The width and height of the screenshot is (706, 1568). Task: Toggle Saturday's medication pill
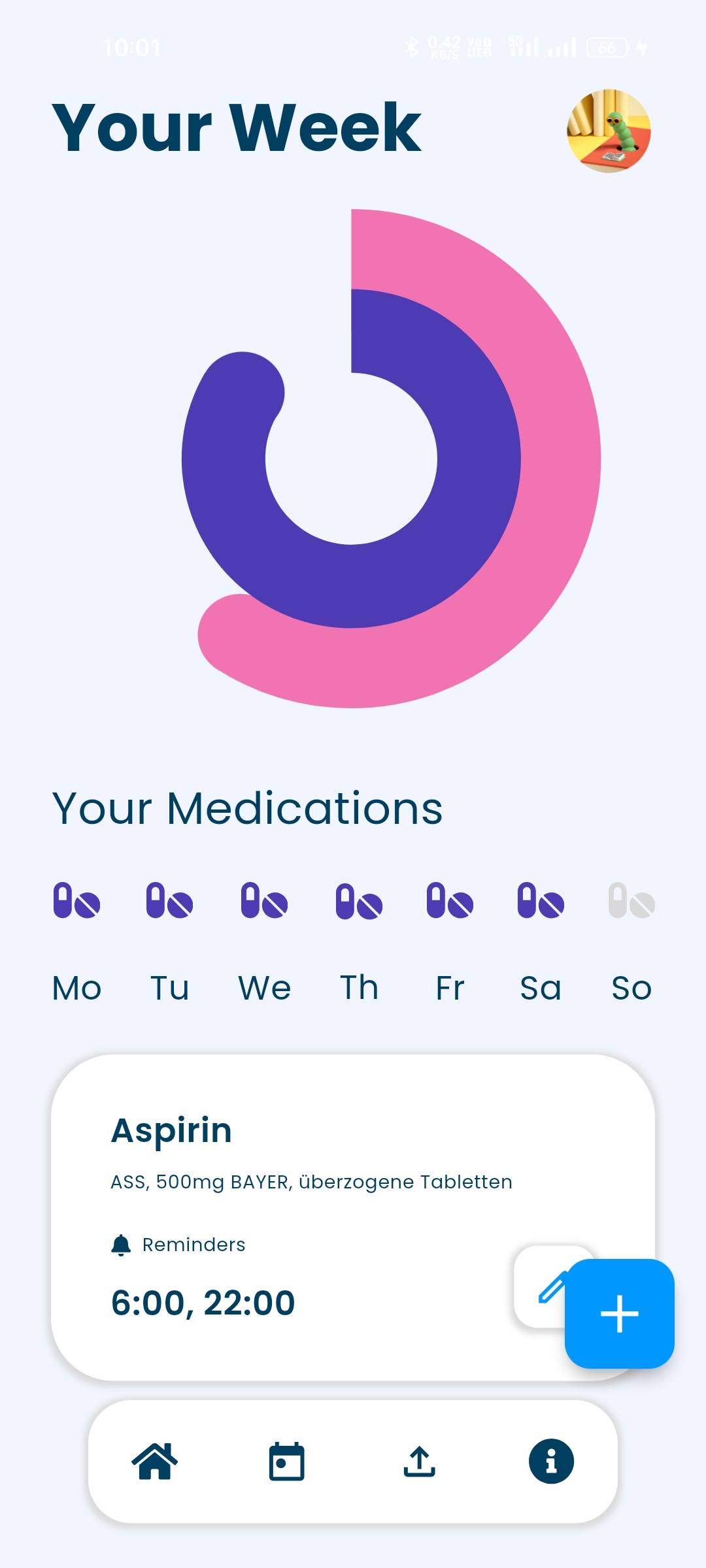point(541,902)
